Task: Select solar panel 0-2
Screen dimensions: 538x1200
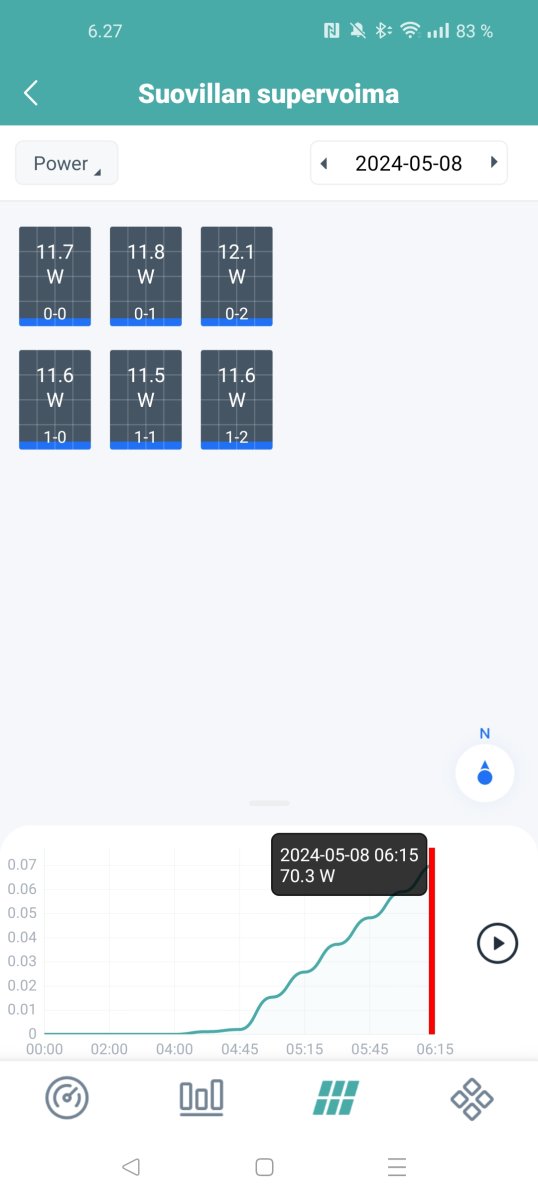Action: tap(237, 276)
